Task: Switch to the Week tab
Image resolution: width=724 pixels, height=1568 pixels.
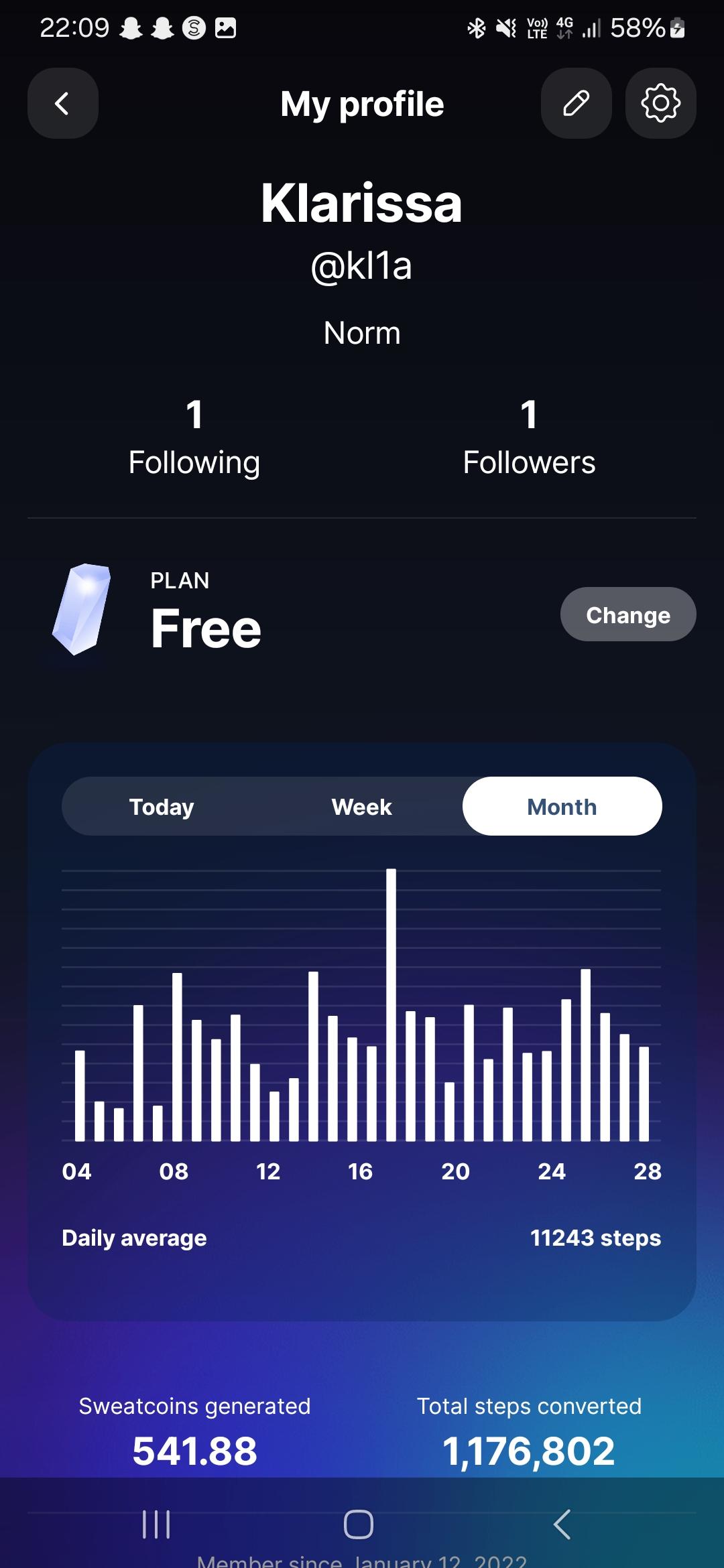Action: (x=361, y=806)
